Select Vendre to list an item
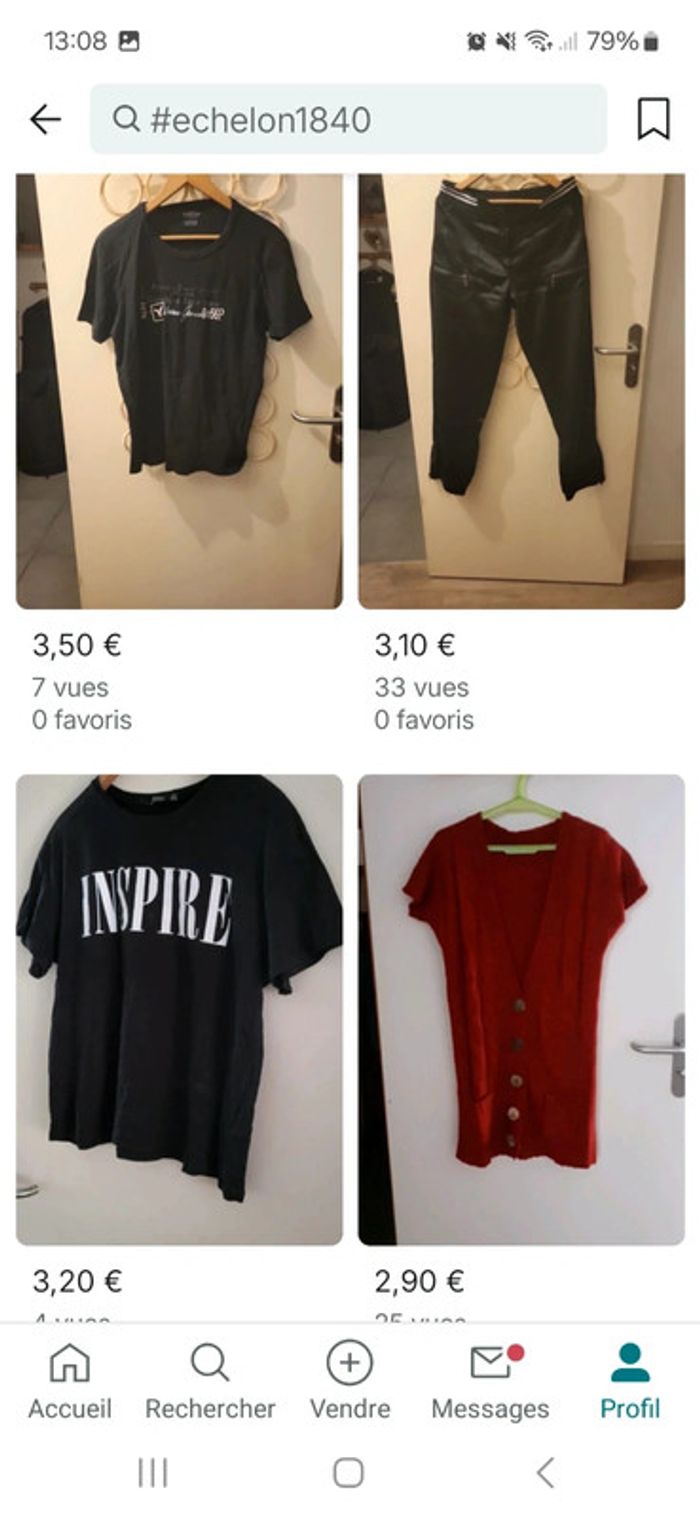Image resolution: width=700 pixels, height=1518 pixels. pos(350,1382)
